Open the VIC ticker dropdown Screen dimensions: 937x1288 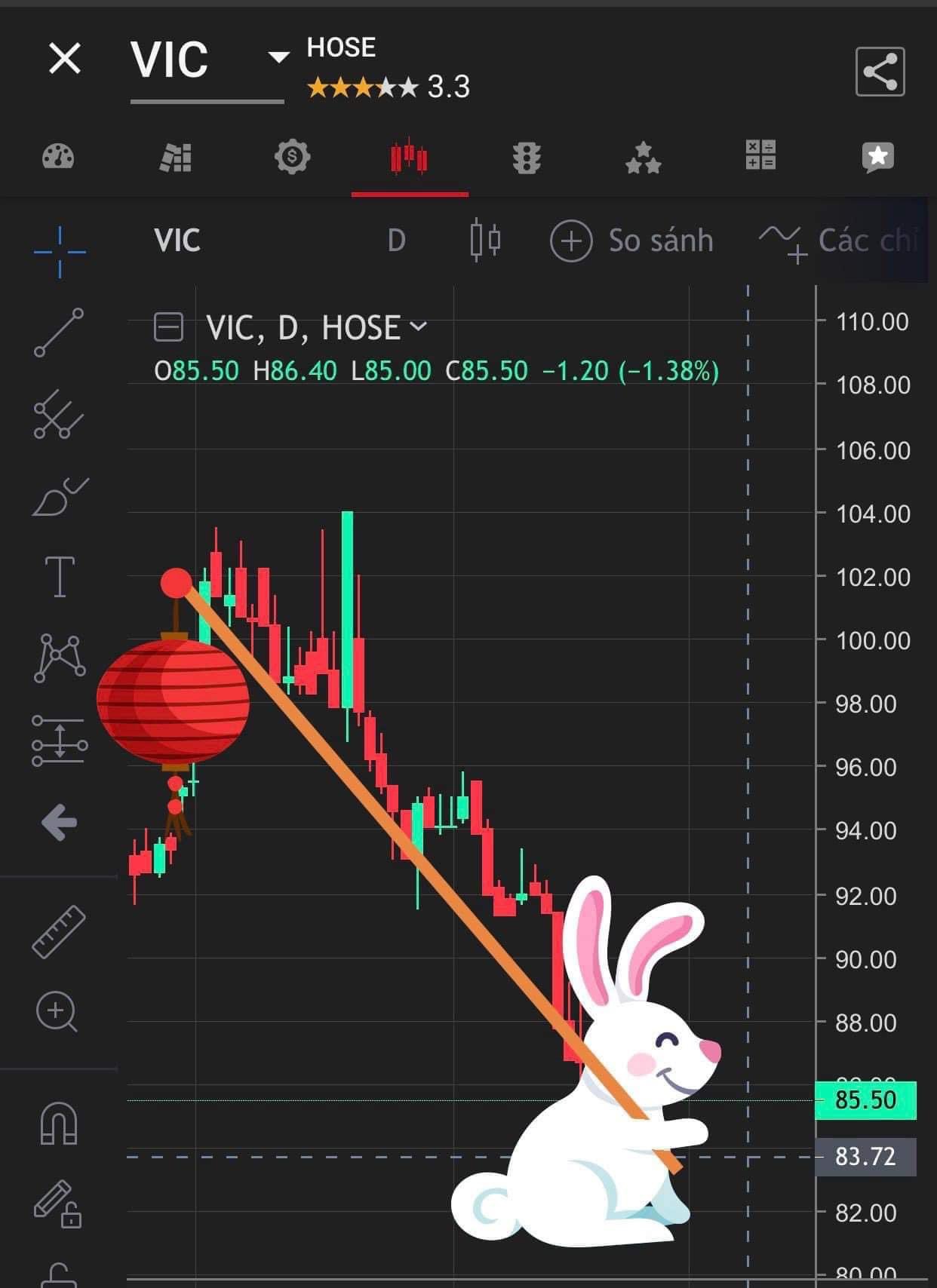[278, 57]
